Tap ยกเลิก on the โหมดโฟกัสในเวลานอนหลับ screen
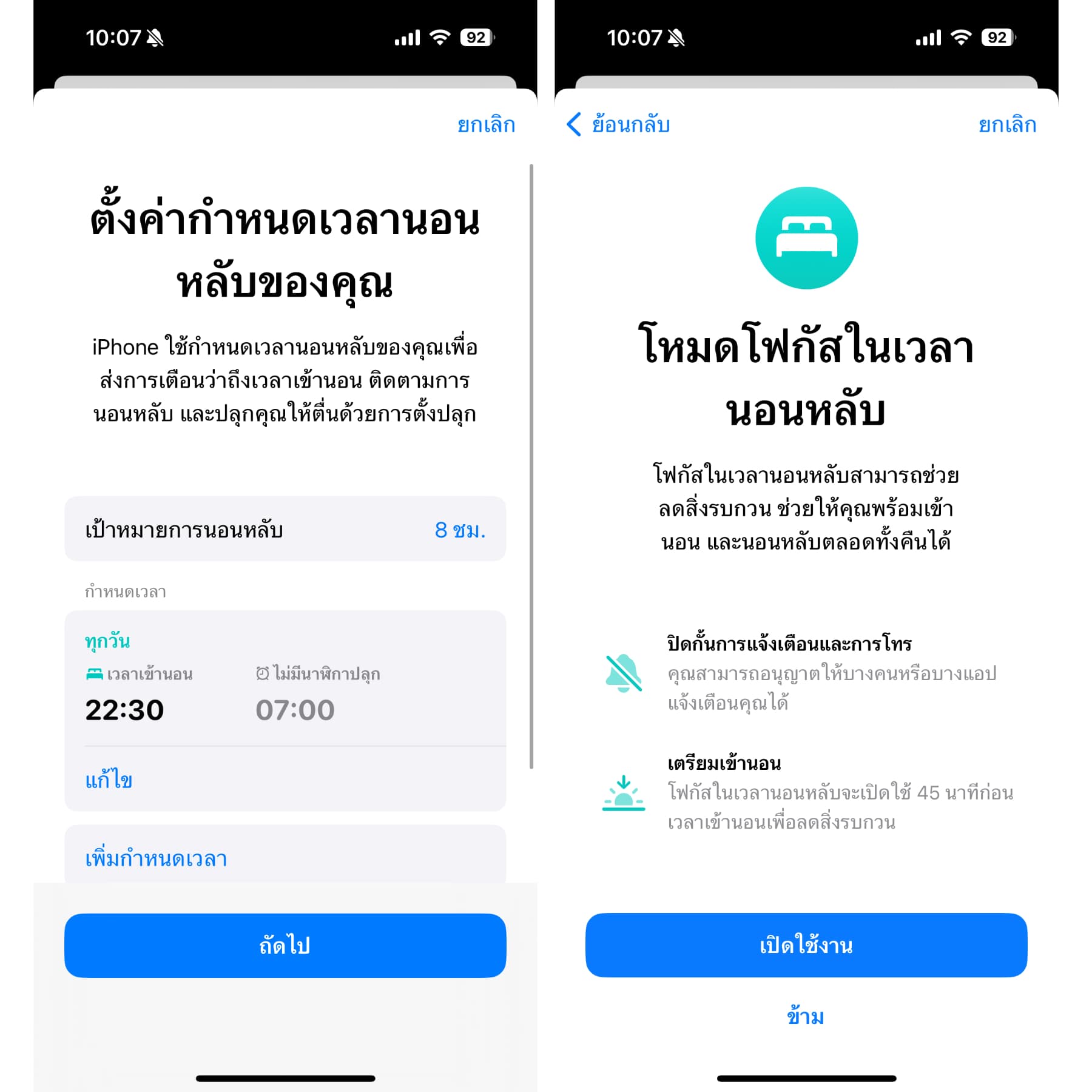Screen dimensions: 1092x1092 point(1006,125)
